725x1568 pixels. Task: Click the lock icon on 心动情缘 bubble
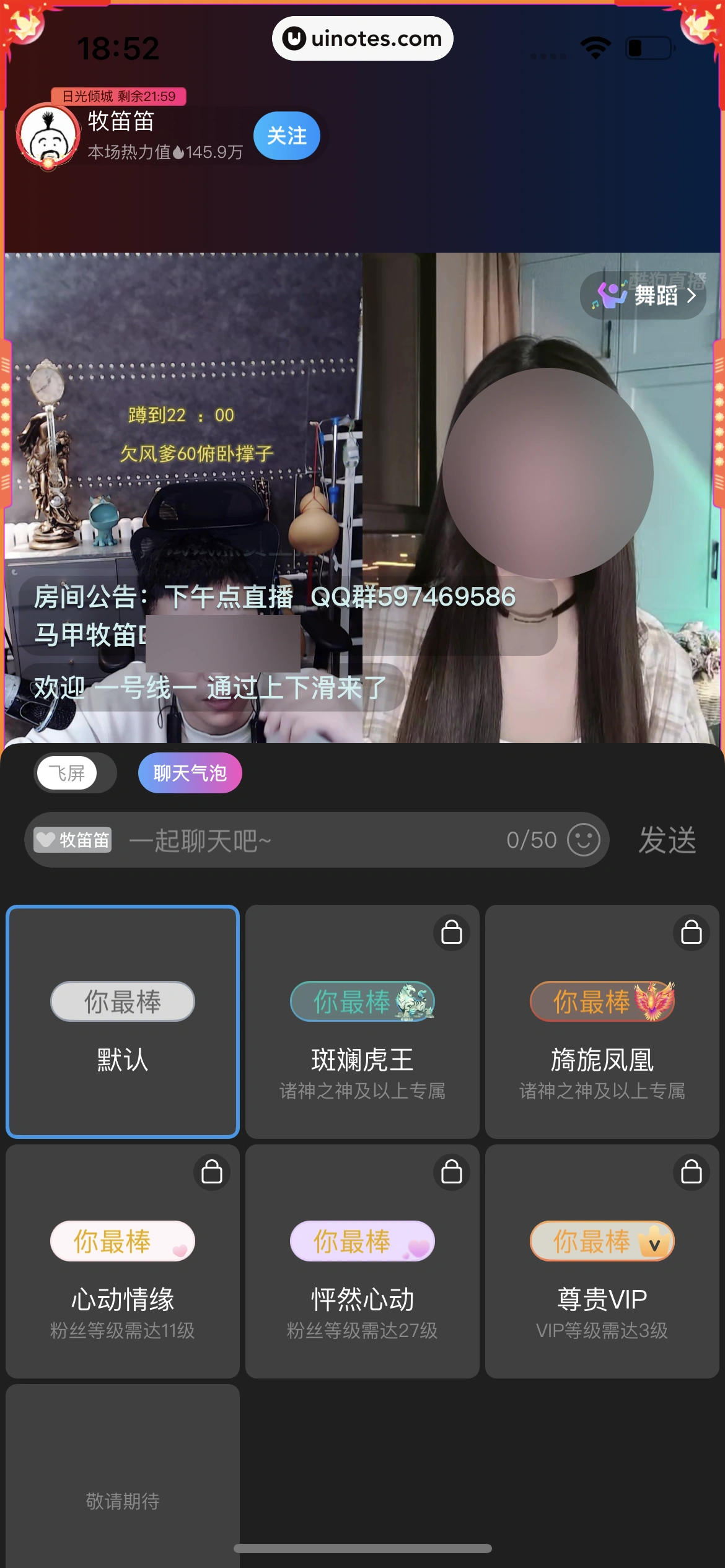coord(211,1173)
